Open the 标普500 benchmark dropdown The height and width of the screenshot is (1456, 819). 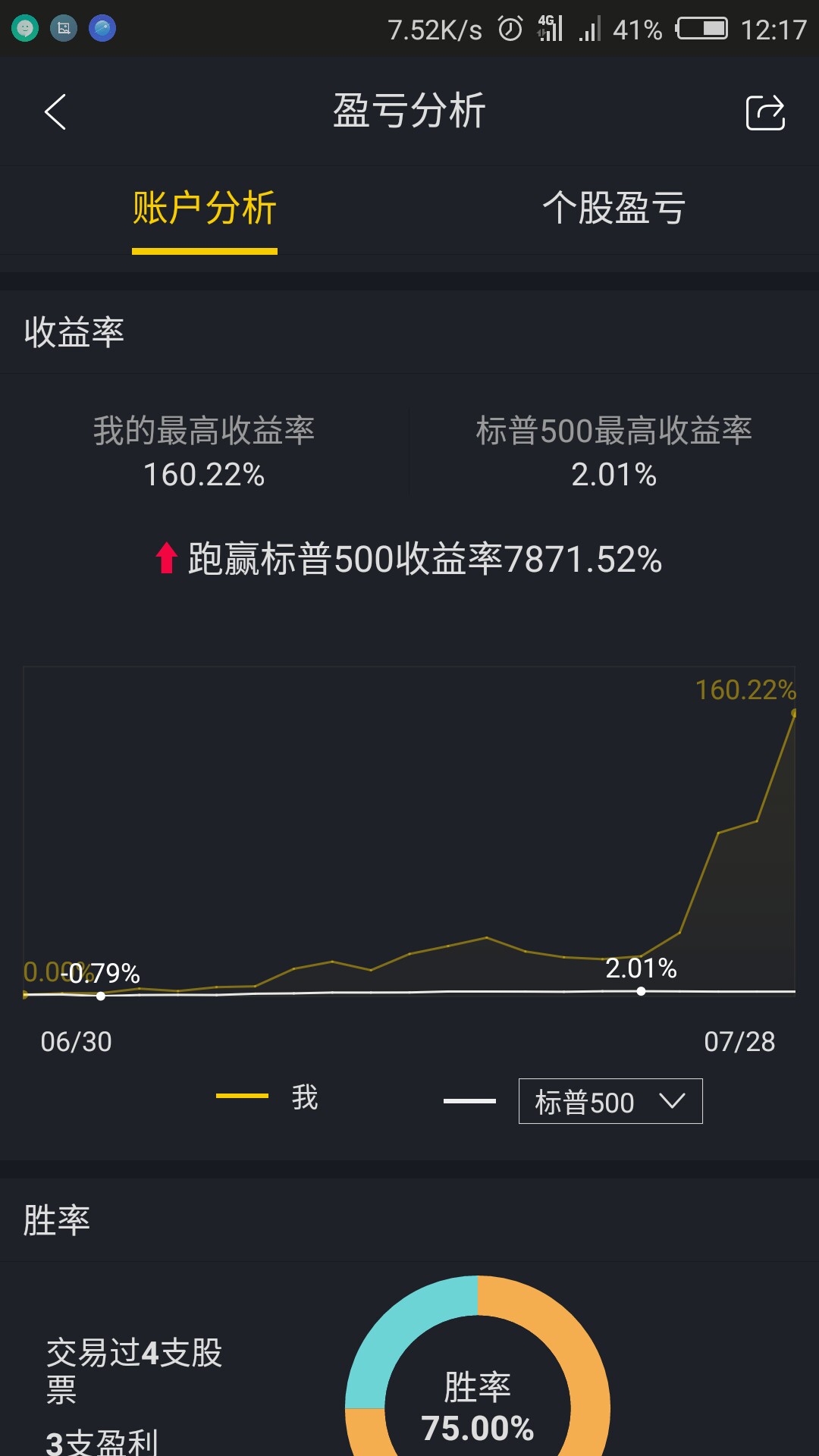click(x=610, y=1101)
